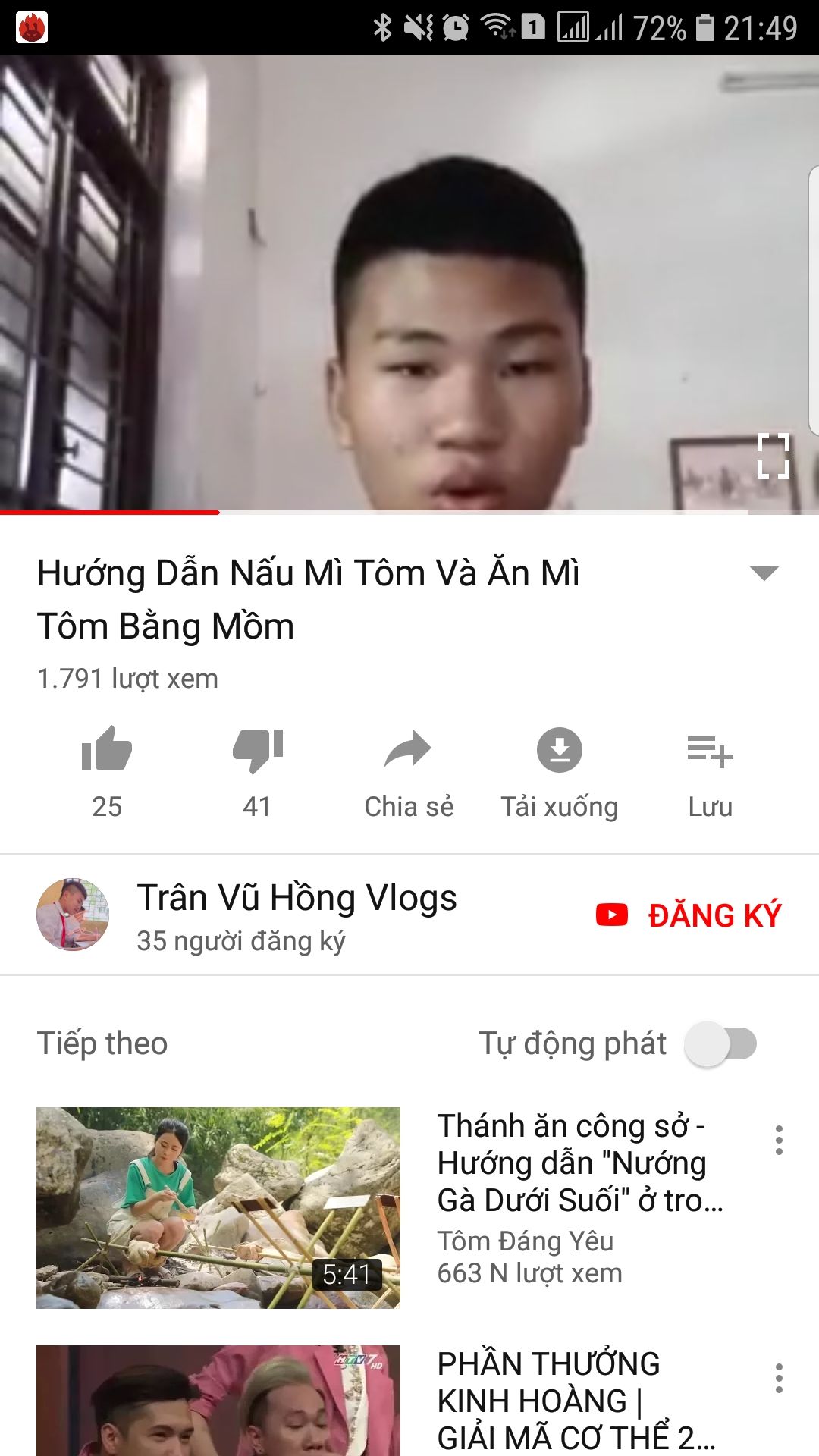Open Trân Vũ Hồng Vlogs channel
Screen dimensions: 819x1456
(x=296, y=899)
